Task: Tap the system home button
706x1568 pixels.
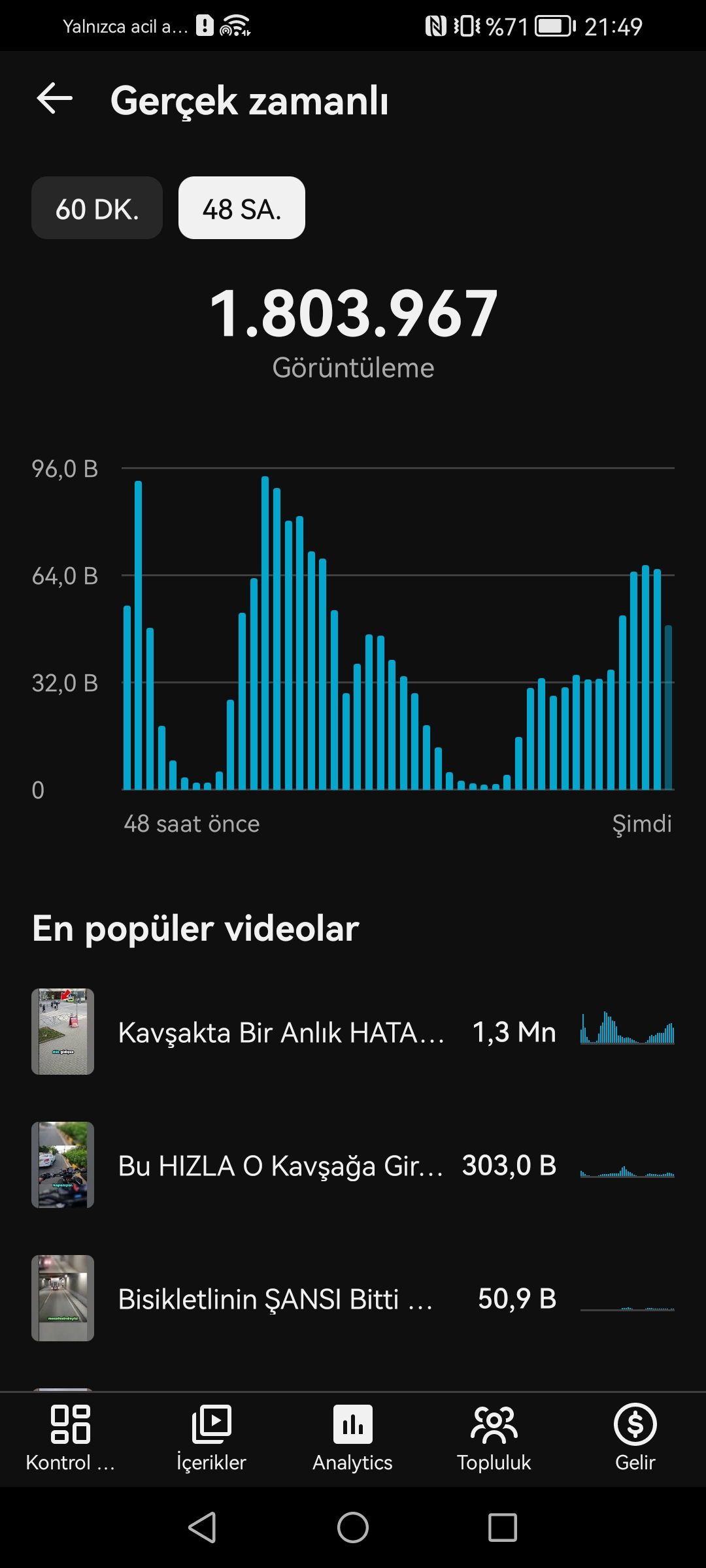Action: 353,1527
